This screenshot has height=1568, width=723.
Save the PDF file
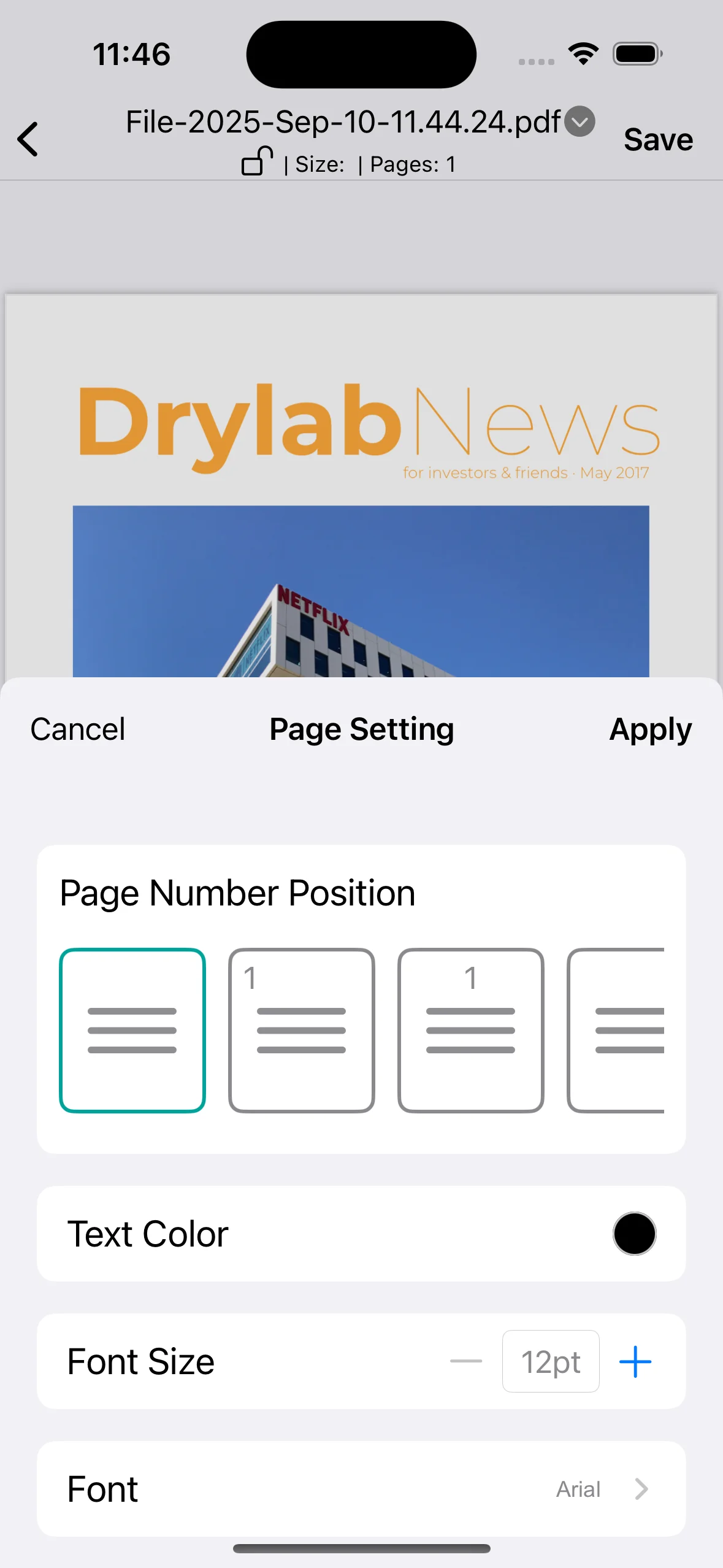(657, 139)
